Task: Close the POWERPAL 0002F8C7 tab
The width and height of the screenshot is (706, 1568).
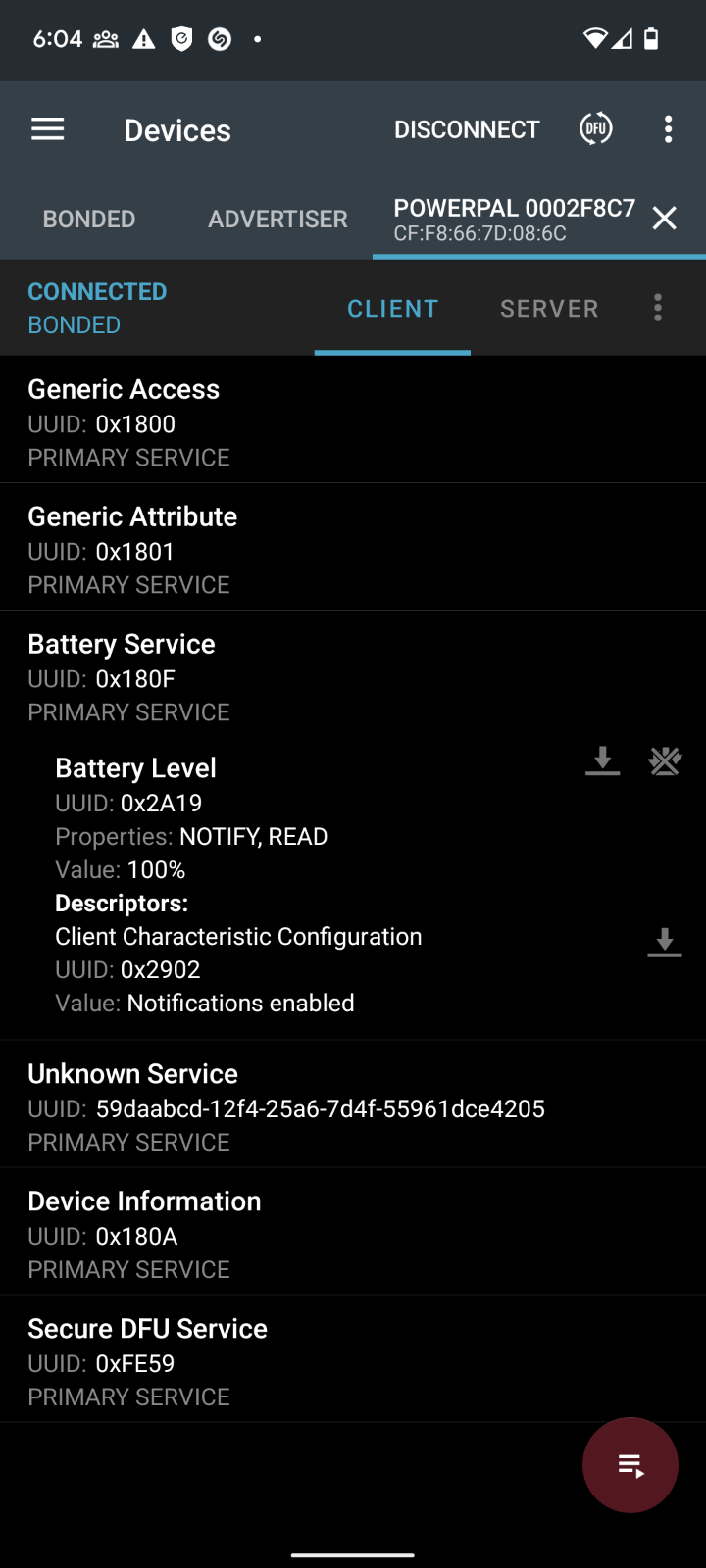Action: [665, 219]
